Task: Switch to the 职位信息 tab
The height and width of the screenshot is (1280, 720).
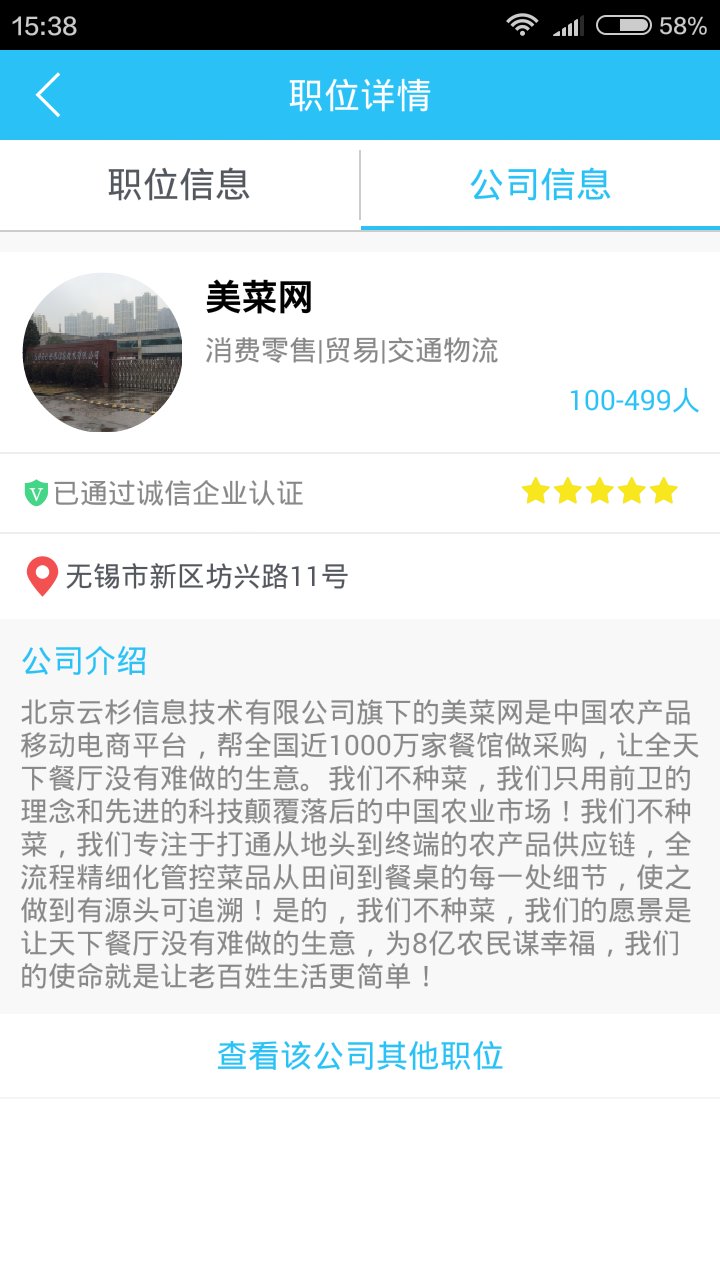Action: pyautogui.click(x=179, y=185)
